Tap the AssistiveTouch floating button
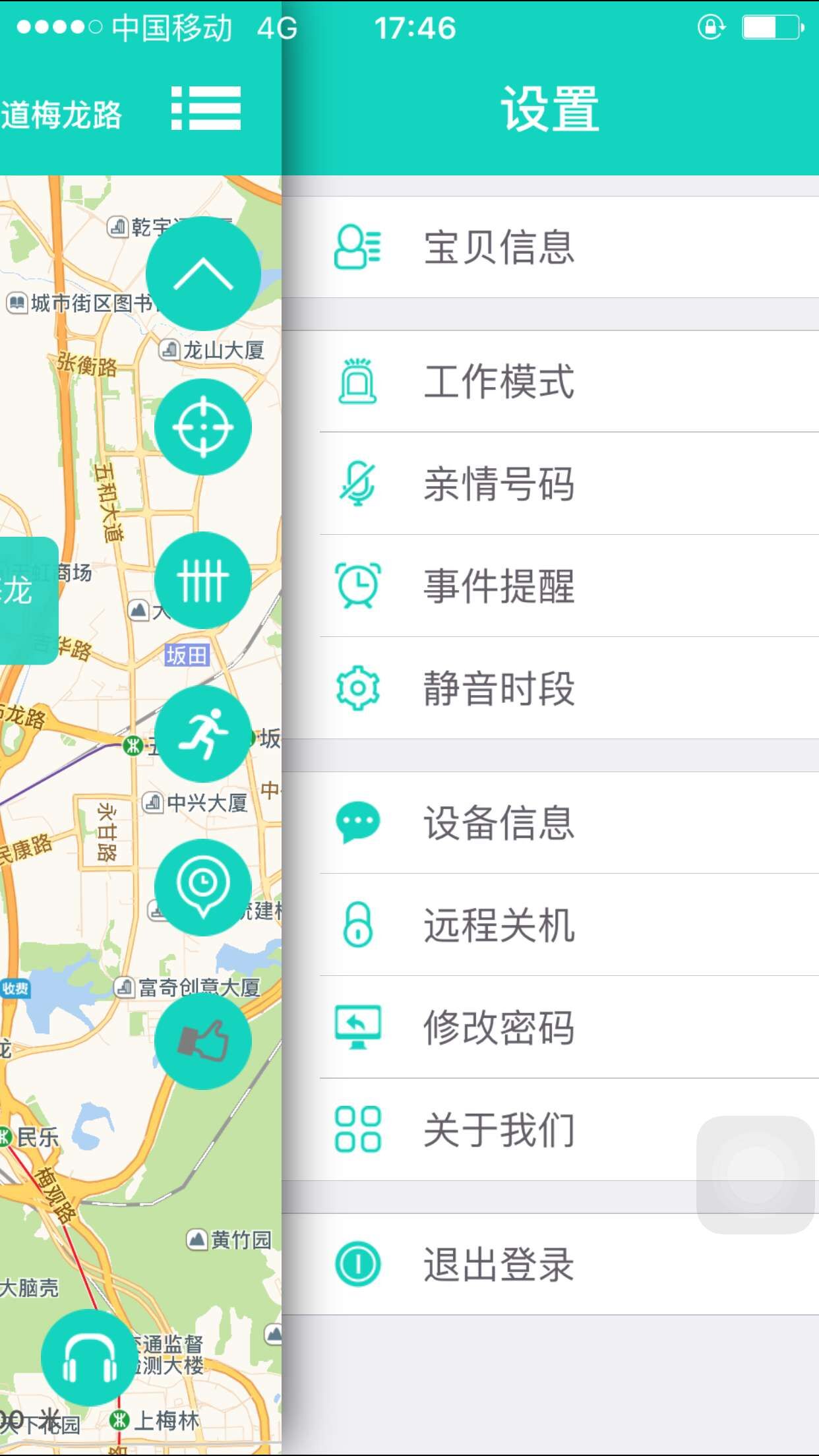The height and width of the screenshot is (1456, 819). (x=756, y=1174)
